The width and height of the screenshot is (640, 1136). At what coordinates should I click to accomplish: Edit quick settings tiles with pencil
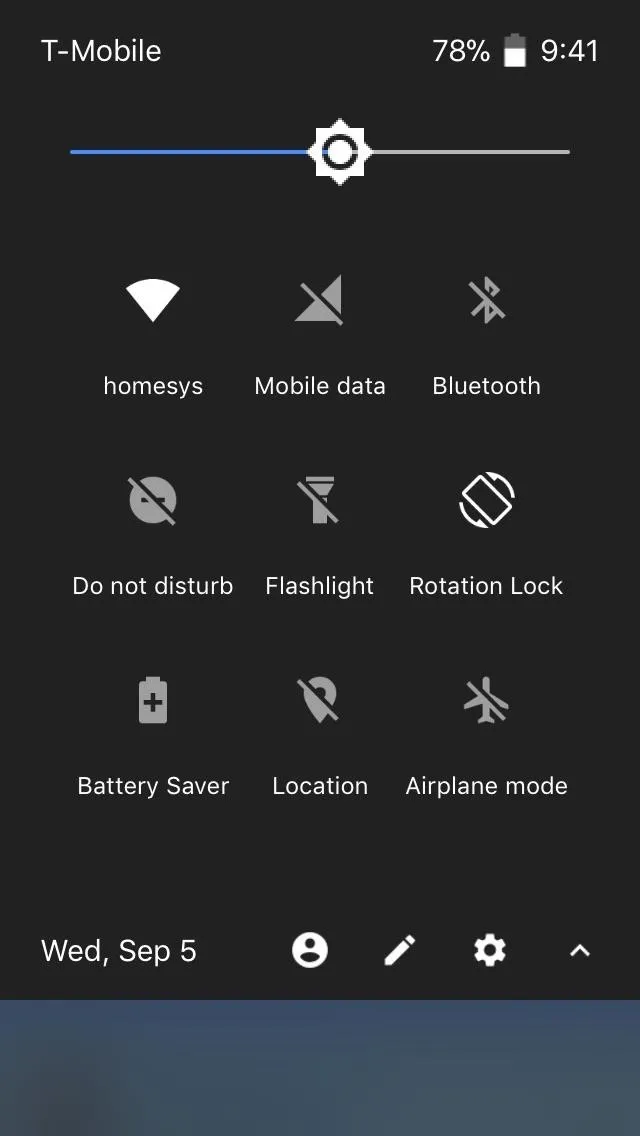click(x=399, y=950)
